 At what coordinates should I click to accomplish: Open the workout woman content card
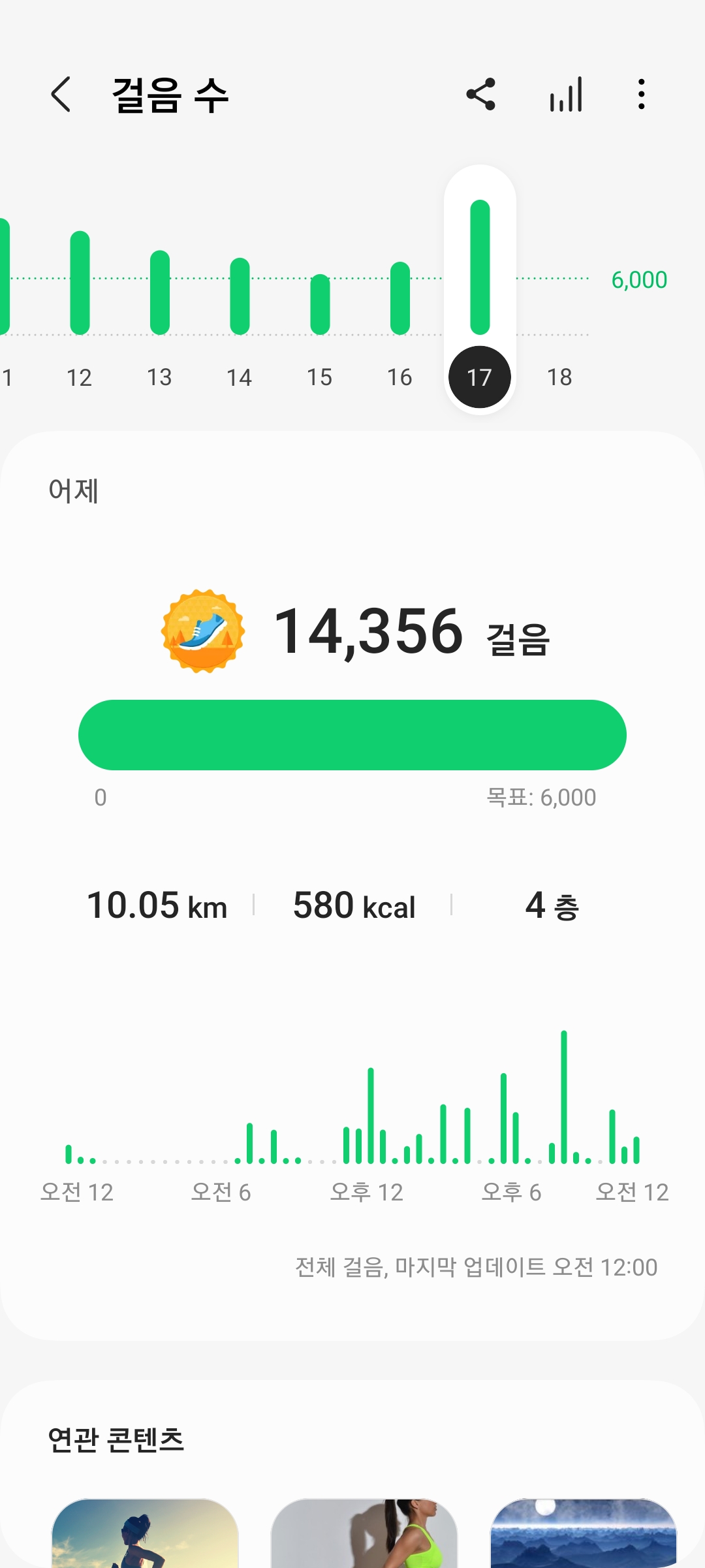(364, 1533)
